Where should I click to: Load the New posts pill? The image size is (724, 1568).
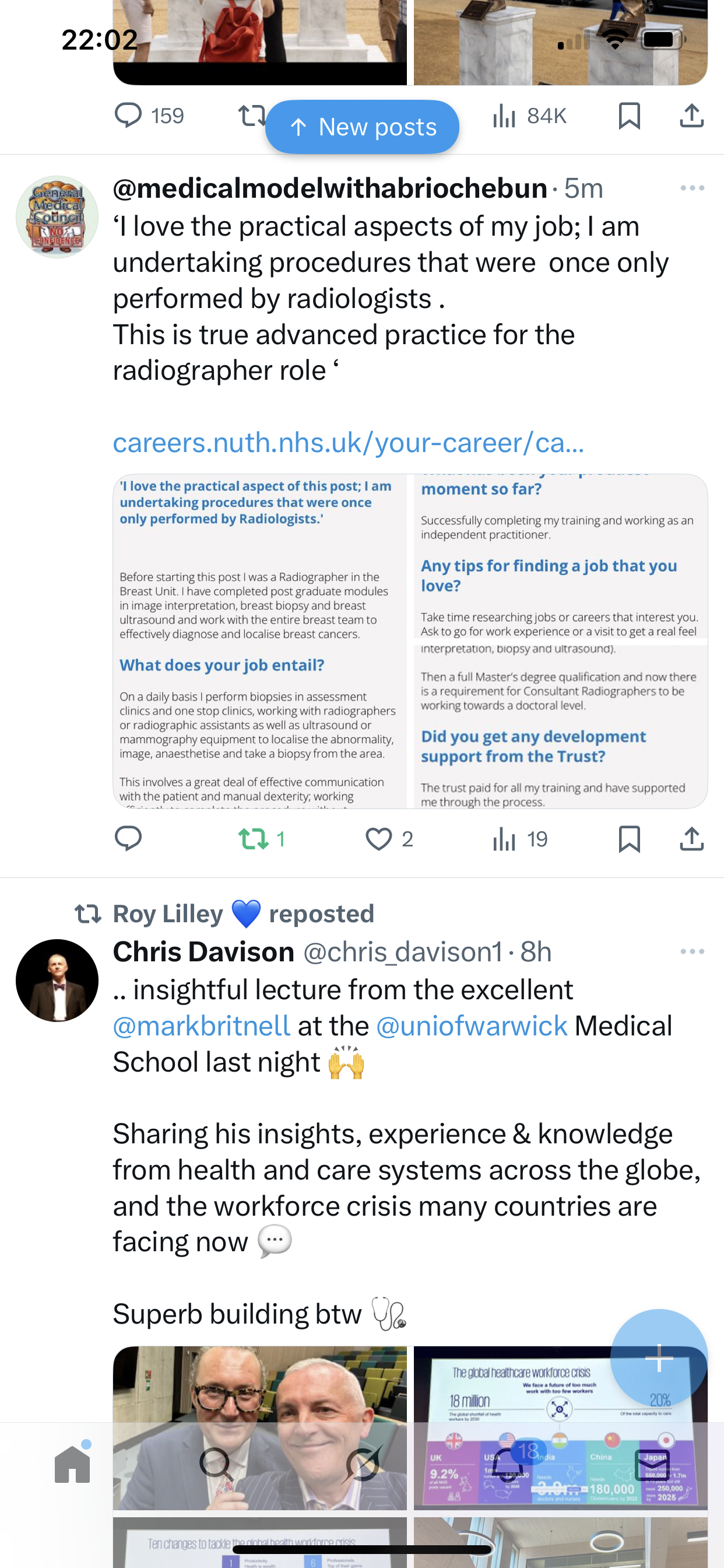coord(362,127)
